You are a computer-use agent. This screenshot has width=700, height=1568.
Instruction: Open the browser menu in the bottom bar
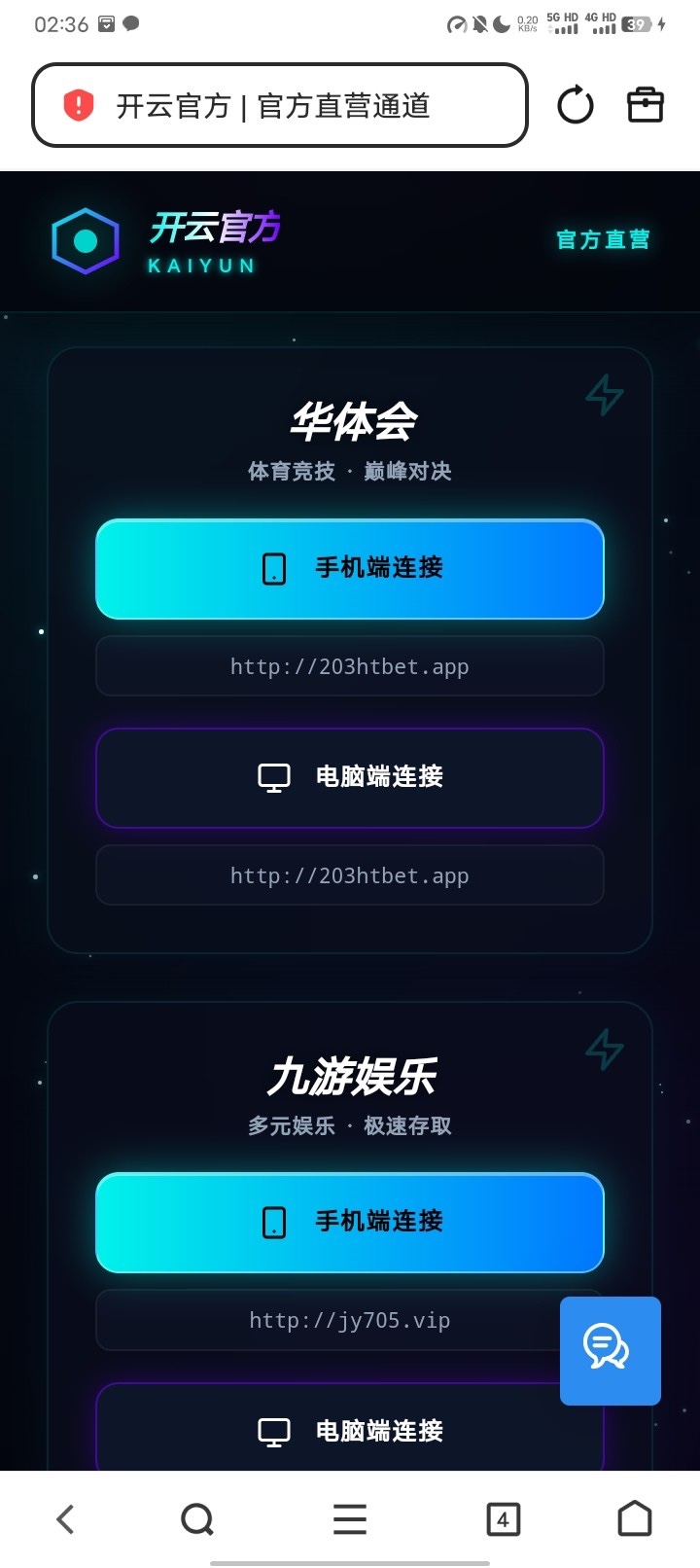coord(350,1518)
